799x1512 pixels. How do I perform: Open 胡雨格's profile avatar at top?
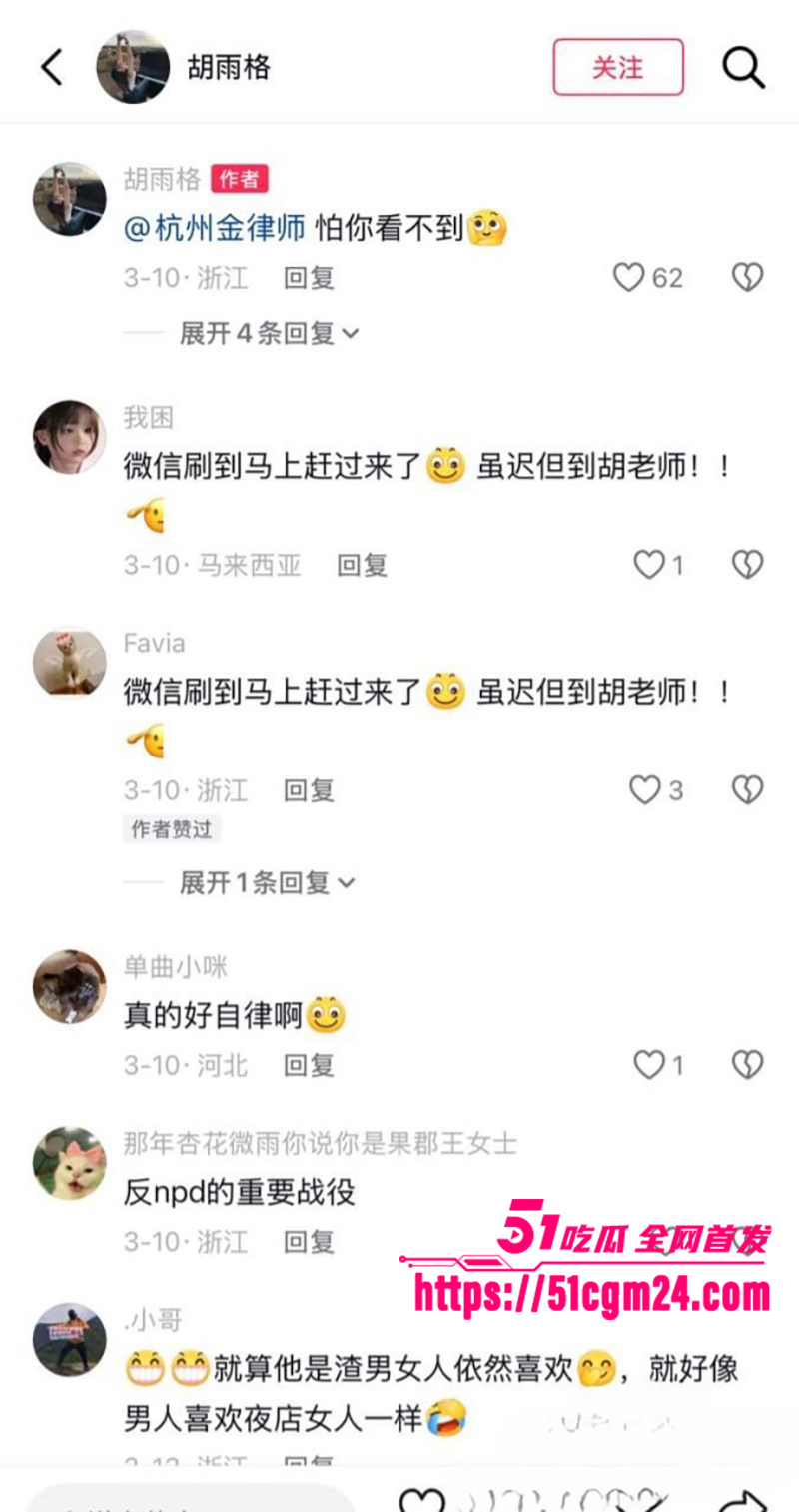pyautogui.click(x=133, y=67)
